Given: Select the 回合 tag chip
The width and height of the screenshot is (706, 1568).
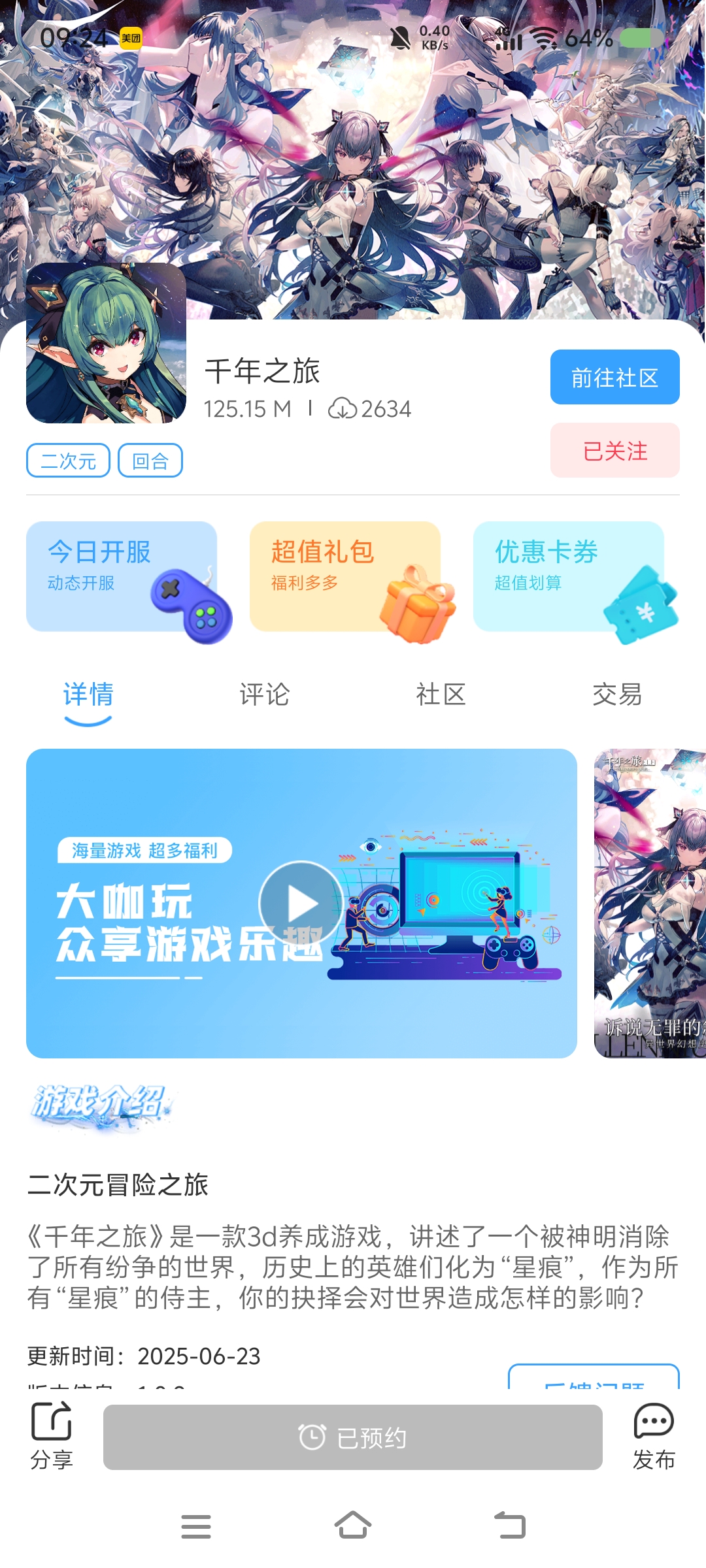Looking at the screenshot, I should click(150, 461).
